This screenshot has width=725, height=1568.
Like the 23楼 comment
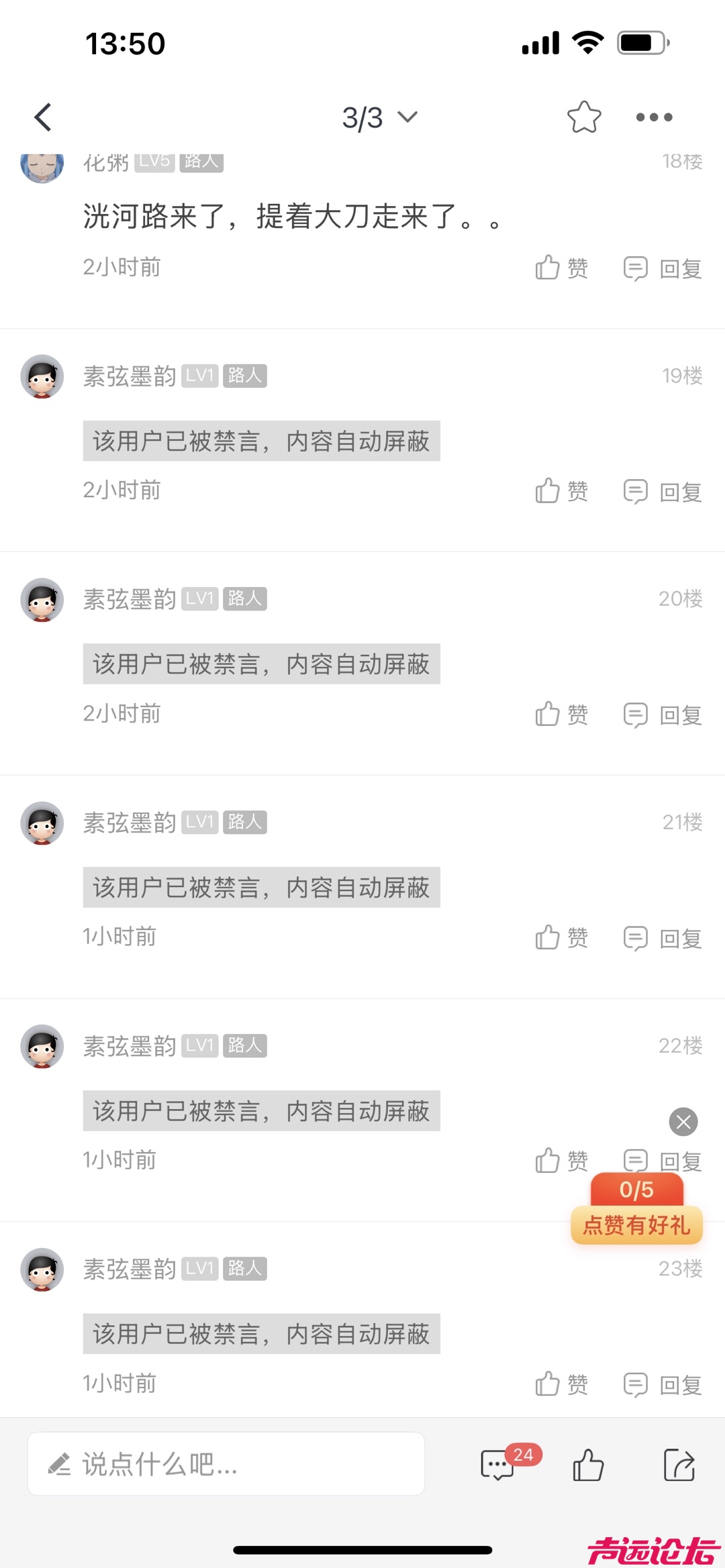point(561,1384)
